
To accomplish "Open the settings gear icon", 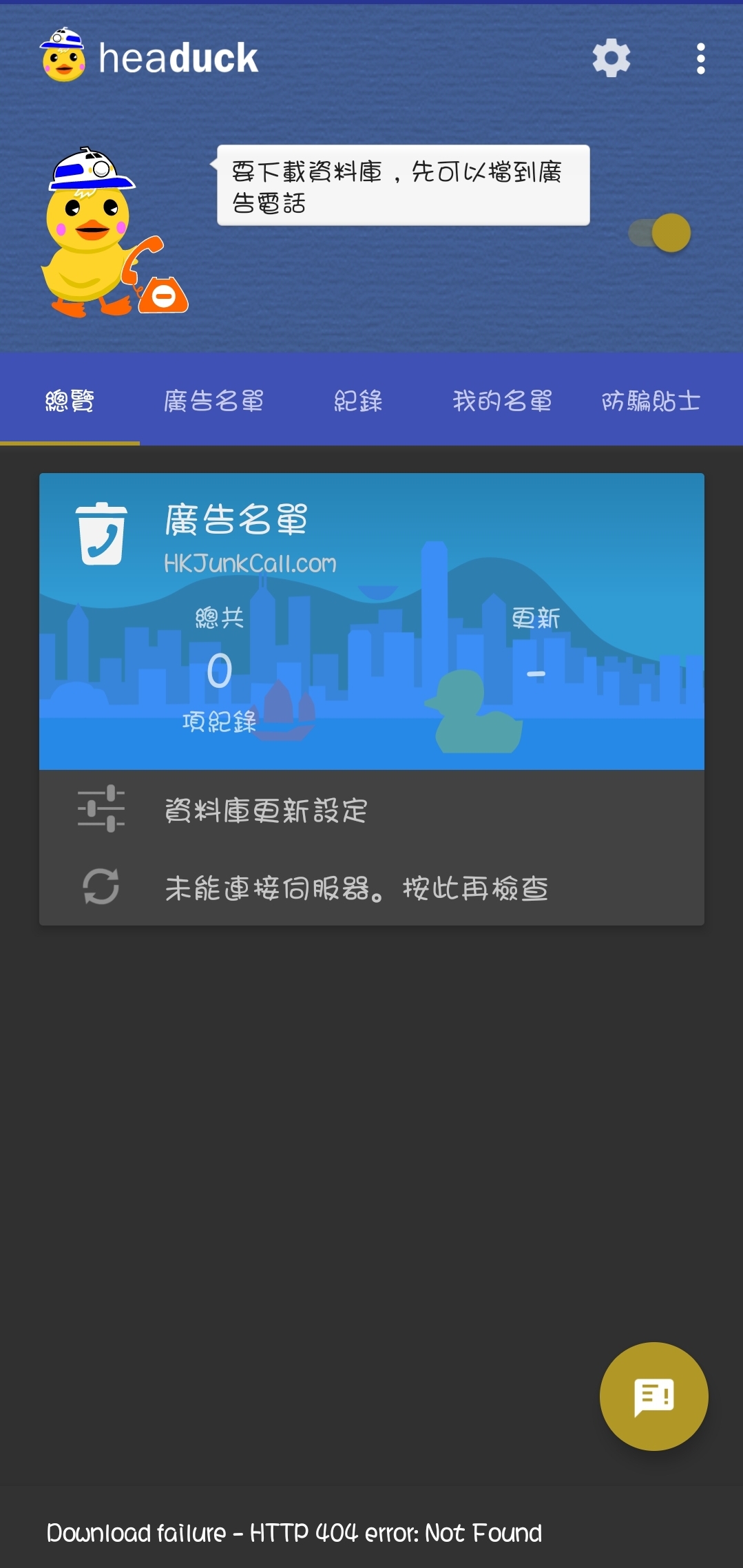I will point(611,58).
